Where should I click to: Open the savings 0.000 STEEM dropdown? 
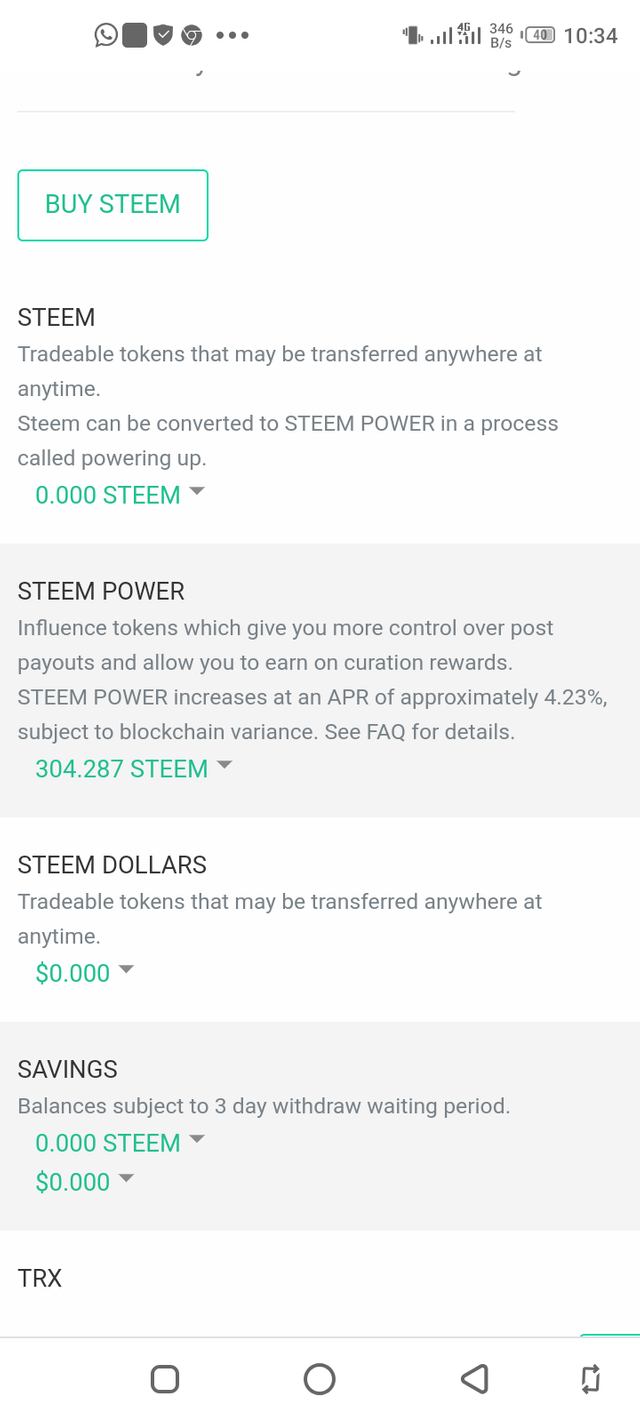[119, 1143]
